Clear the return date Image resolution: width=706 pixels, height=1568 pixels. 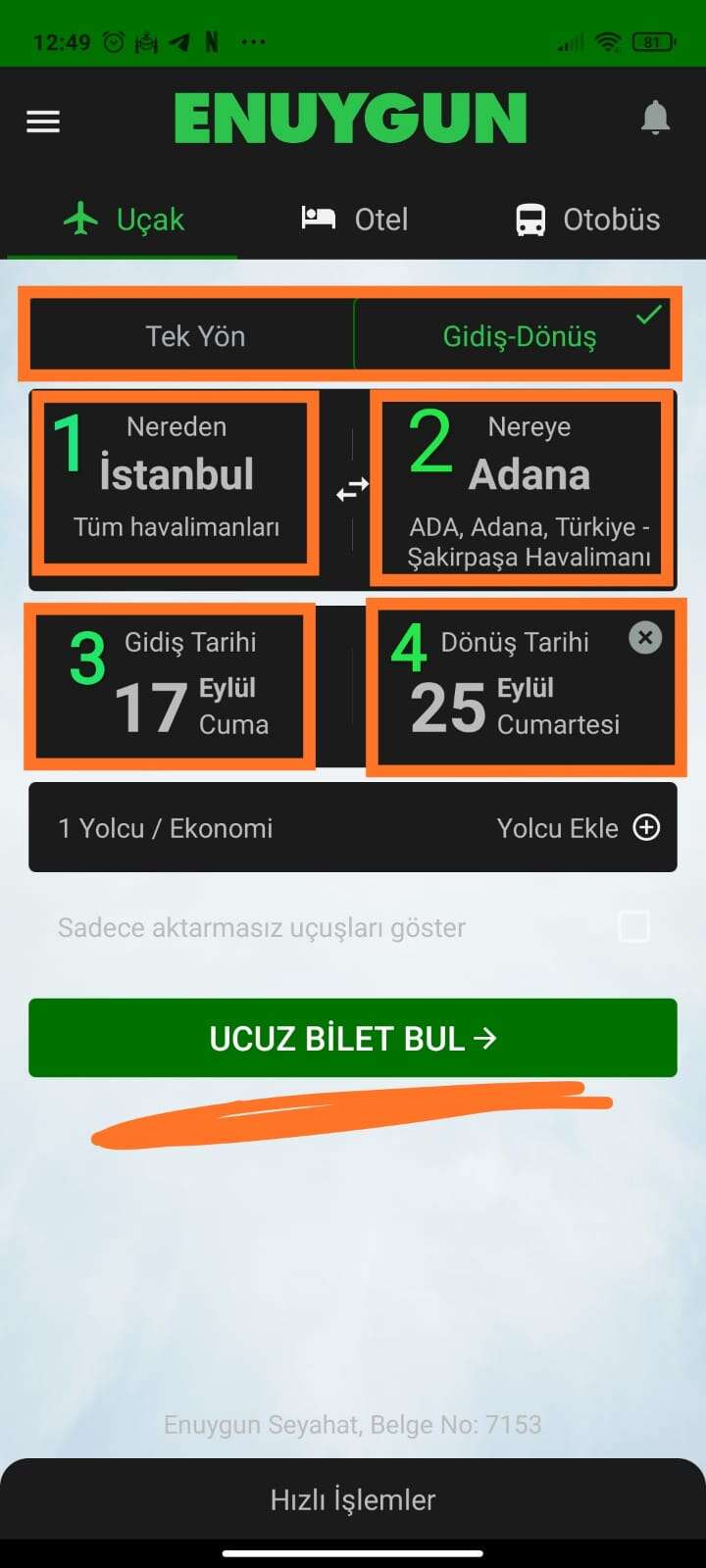(x=645, y=638)
